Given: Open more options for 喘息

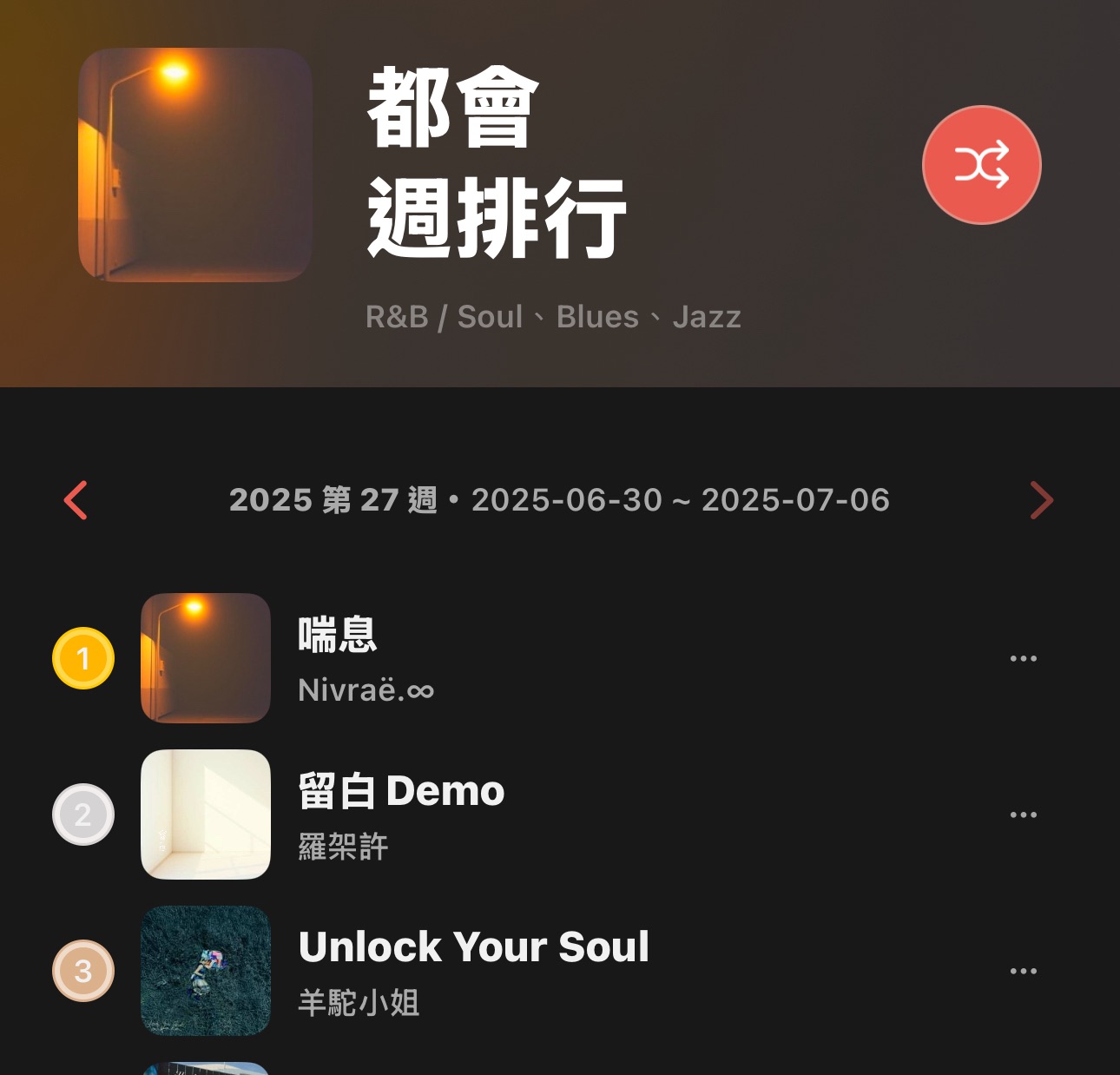Looking at the screenshot, I should [x=1023, y=658].
